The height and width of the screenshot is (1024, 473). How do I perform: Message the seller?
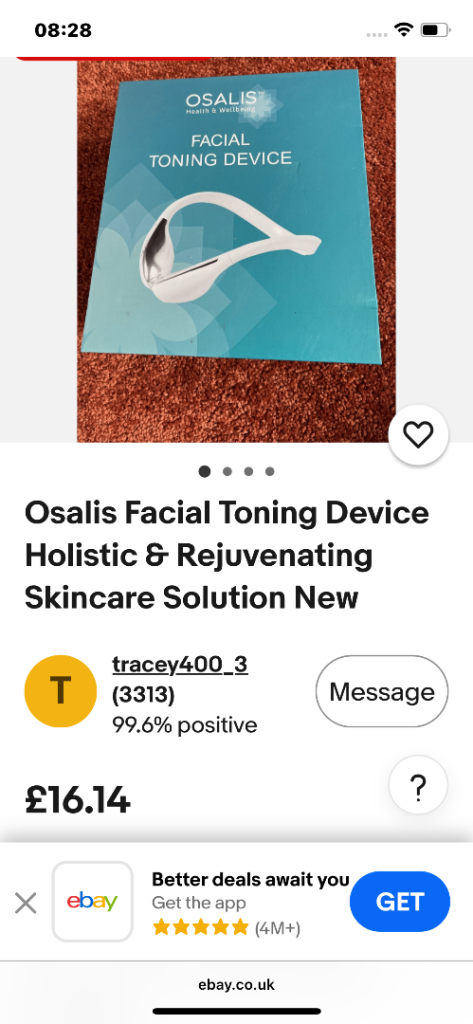point(382,692)
